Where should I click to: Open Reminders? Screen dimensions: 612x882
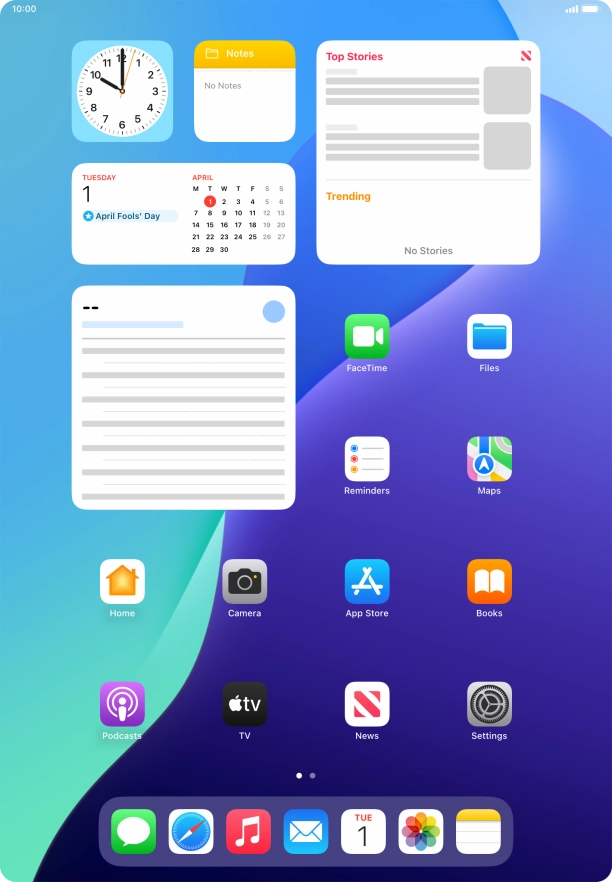(x=367, y=459)
